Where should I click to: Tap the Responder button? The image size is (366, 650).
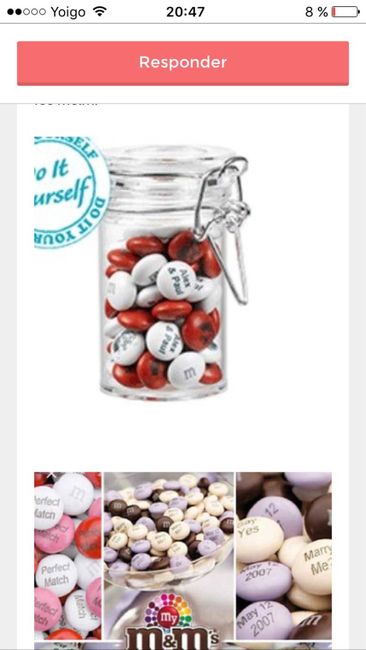point(183,63)
